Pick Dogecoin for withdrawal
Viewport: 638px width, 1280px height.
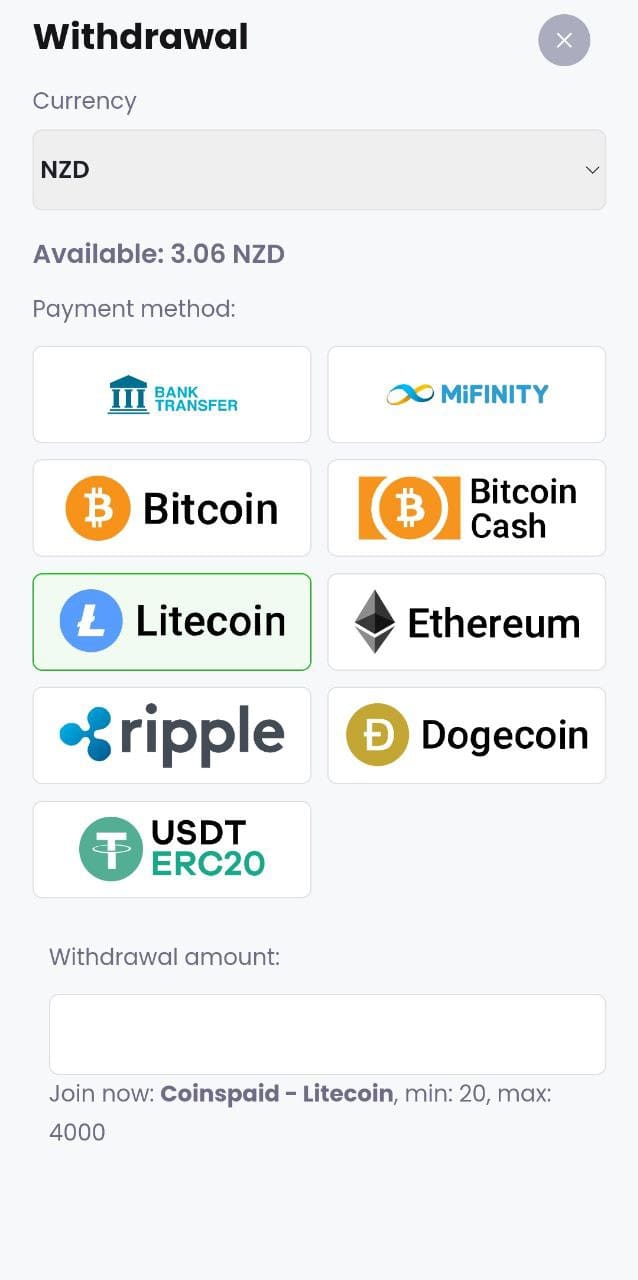[x=466, y=735]
